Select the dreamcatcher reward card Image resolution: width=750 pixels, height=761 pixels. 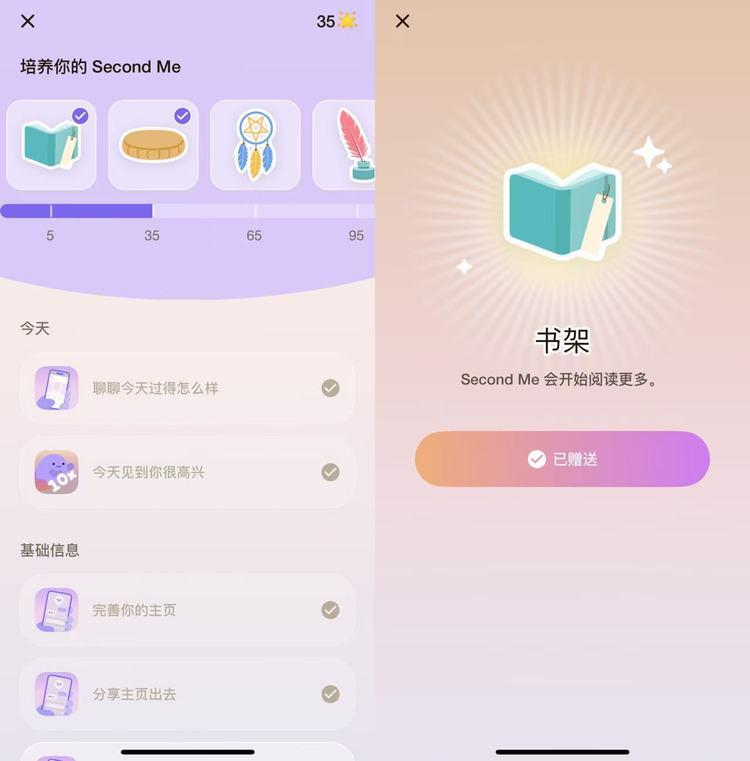255,145
